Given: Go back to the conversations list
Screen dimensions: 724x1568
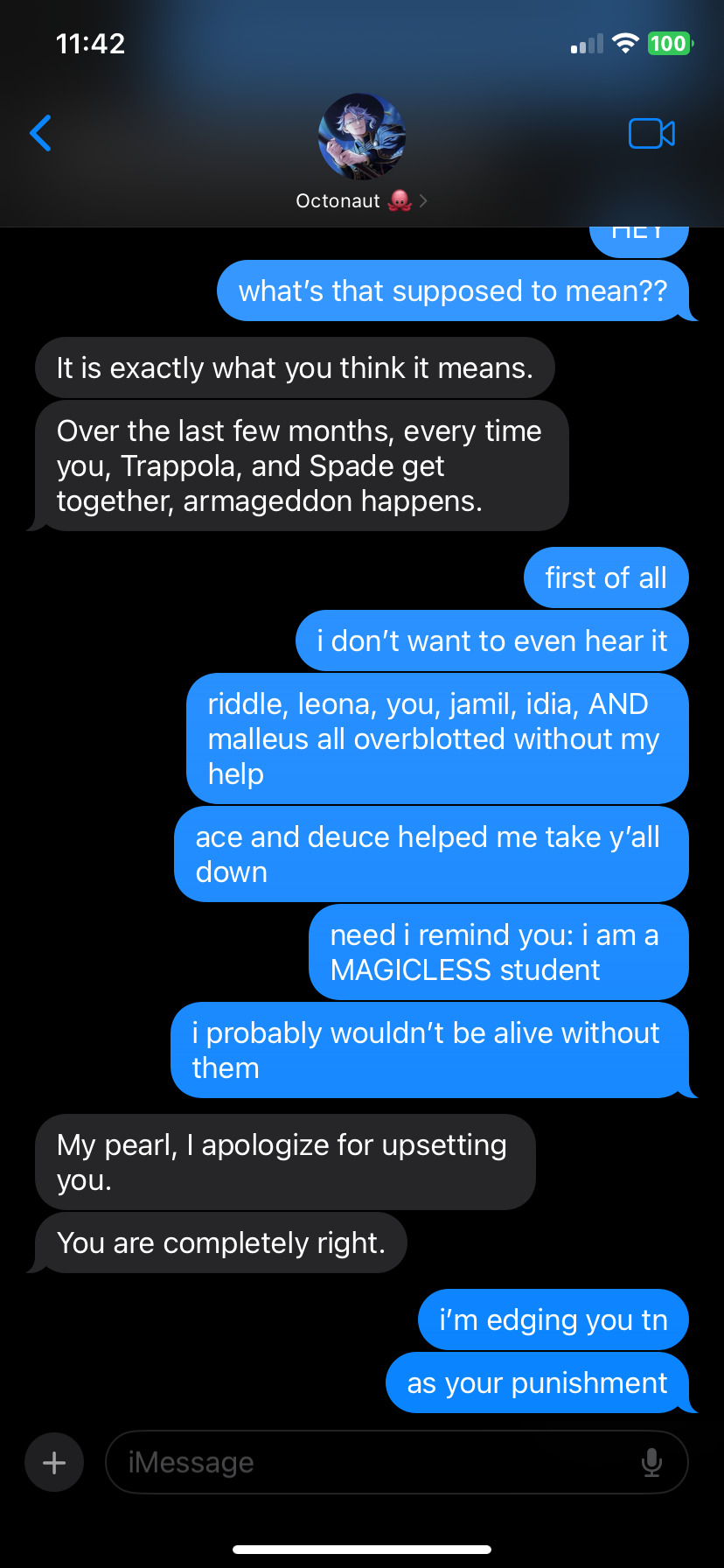Looking at the screenshot, I should [40, 134].
